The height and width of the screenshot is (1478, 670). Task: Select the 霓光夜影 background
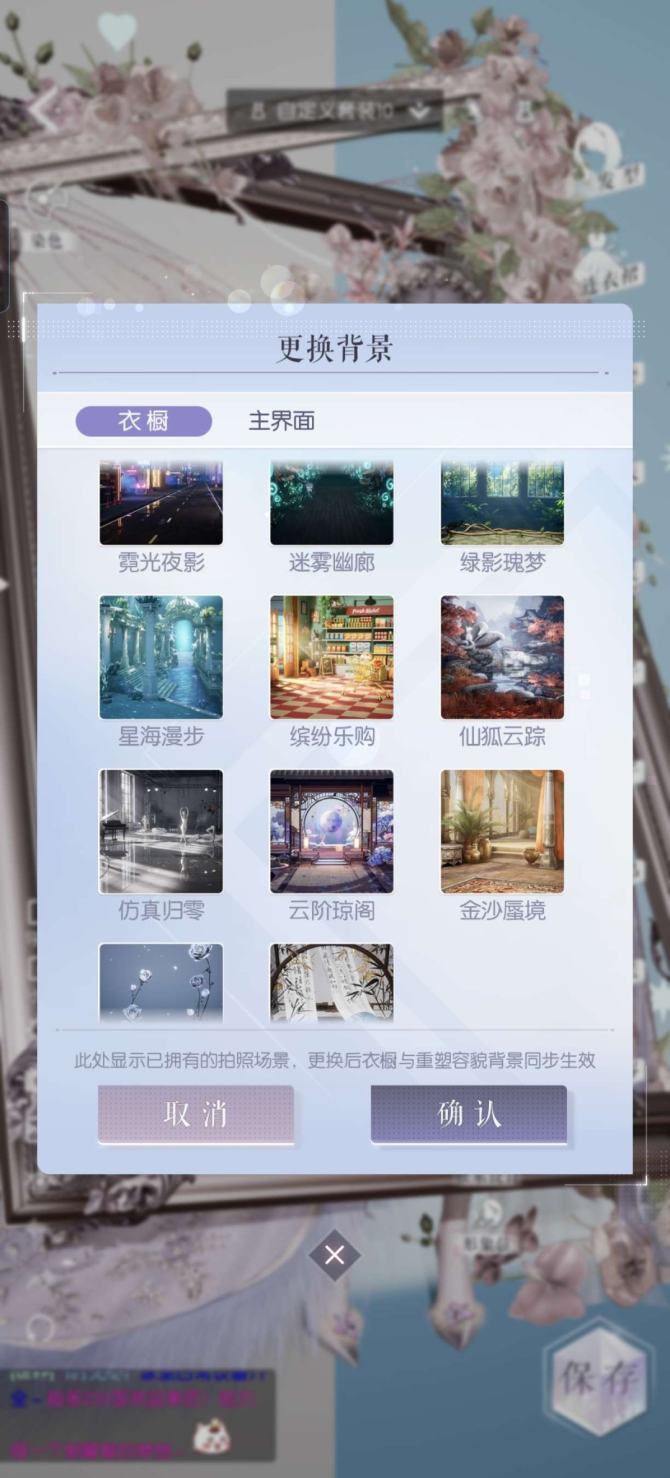(x=161, y=504)
